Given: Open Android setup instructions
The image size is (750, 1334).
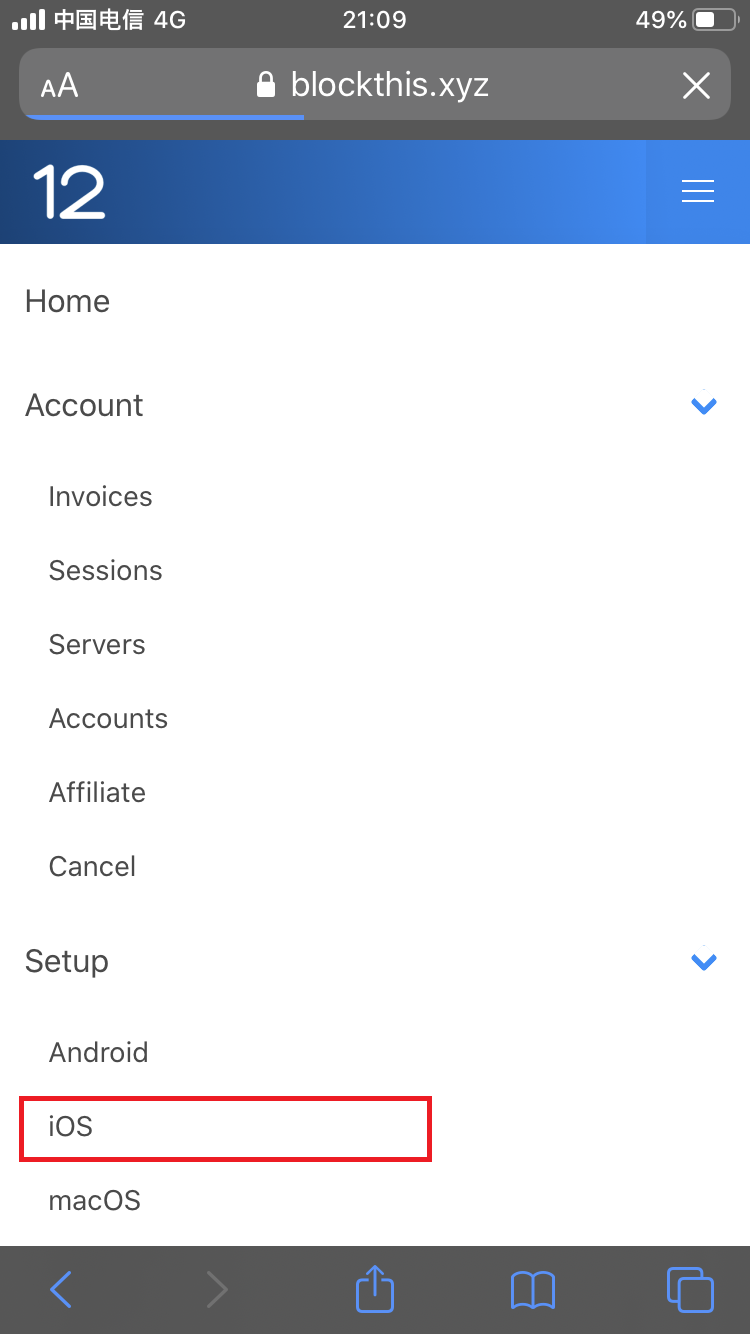Looking at the screenshot, I should tap(99, 1053).
